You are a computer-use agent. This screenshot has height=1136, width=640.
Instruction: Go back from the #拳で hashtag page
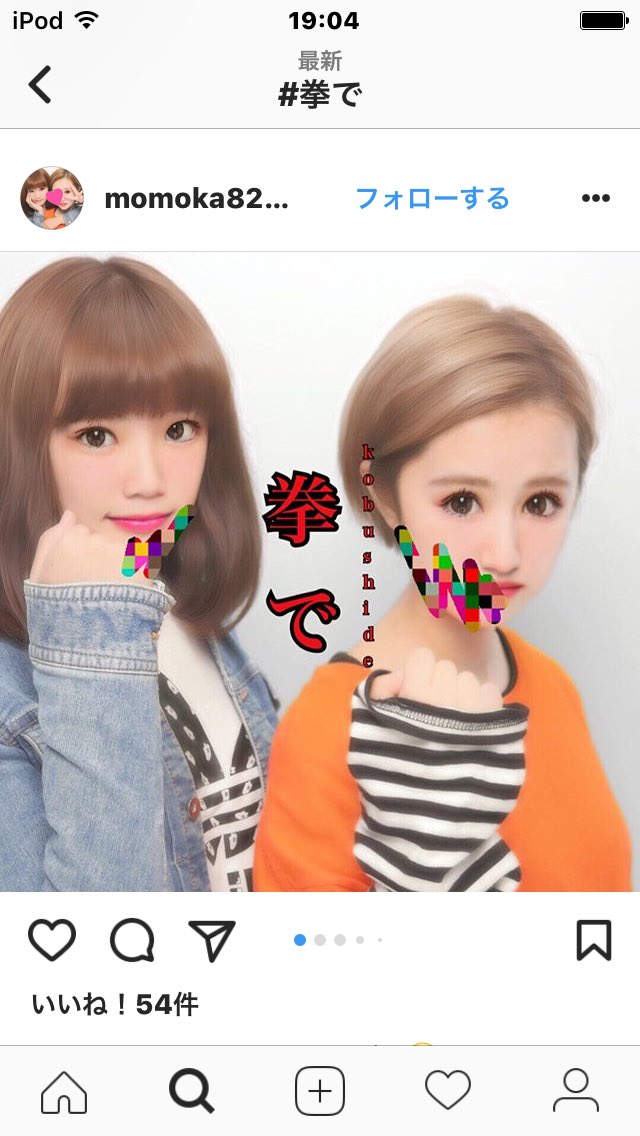(x=40, y=85)
